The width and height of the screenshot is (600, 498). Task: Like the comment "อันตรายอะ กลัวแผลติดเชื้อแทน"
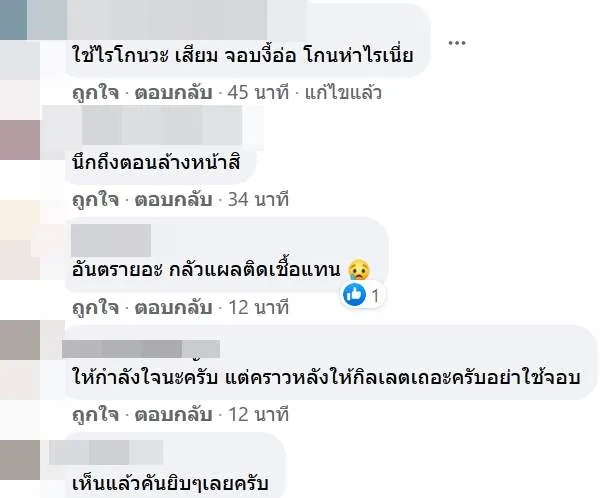click(95, 304)
